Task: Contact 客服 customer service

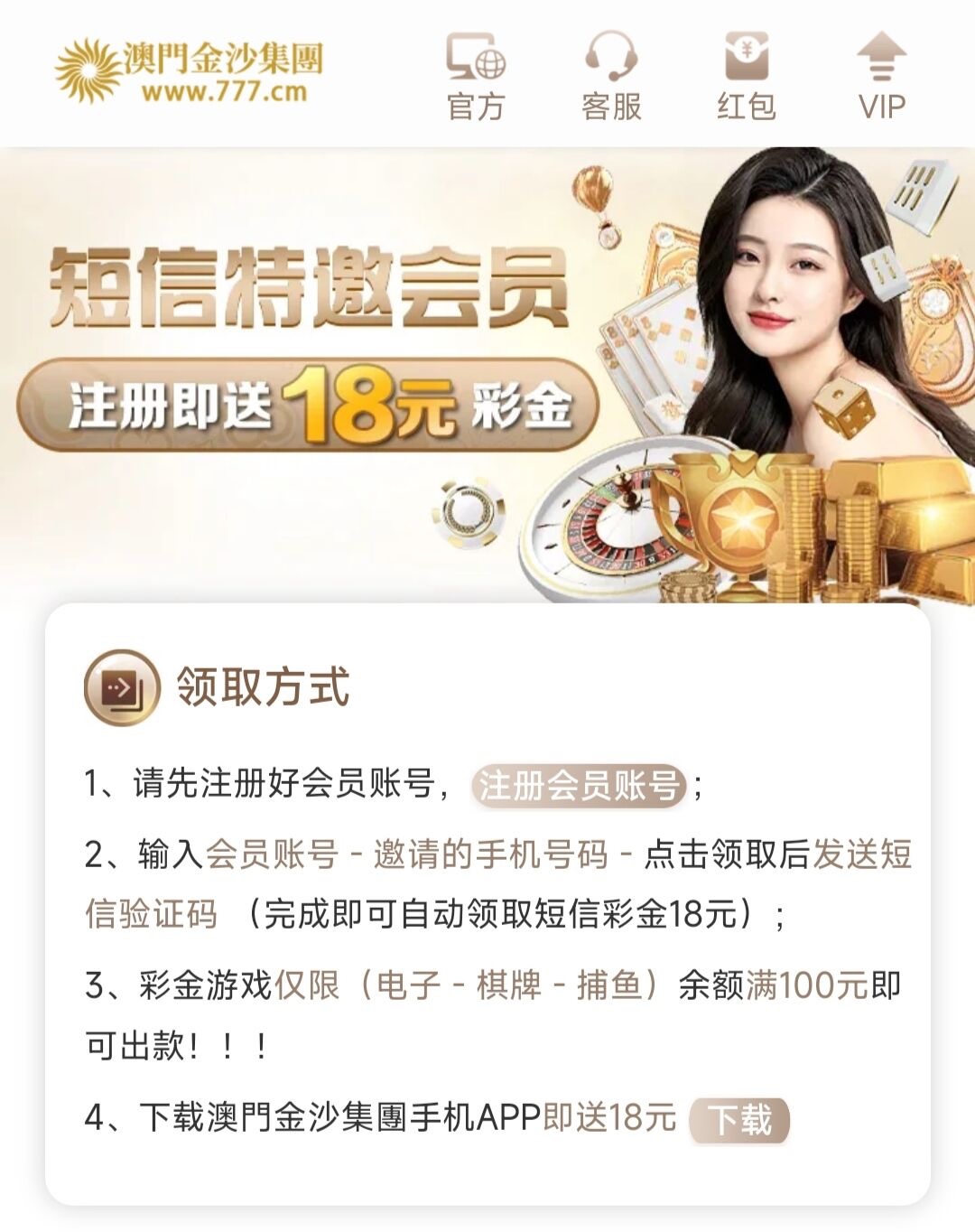Action: tap(611, 77)
